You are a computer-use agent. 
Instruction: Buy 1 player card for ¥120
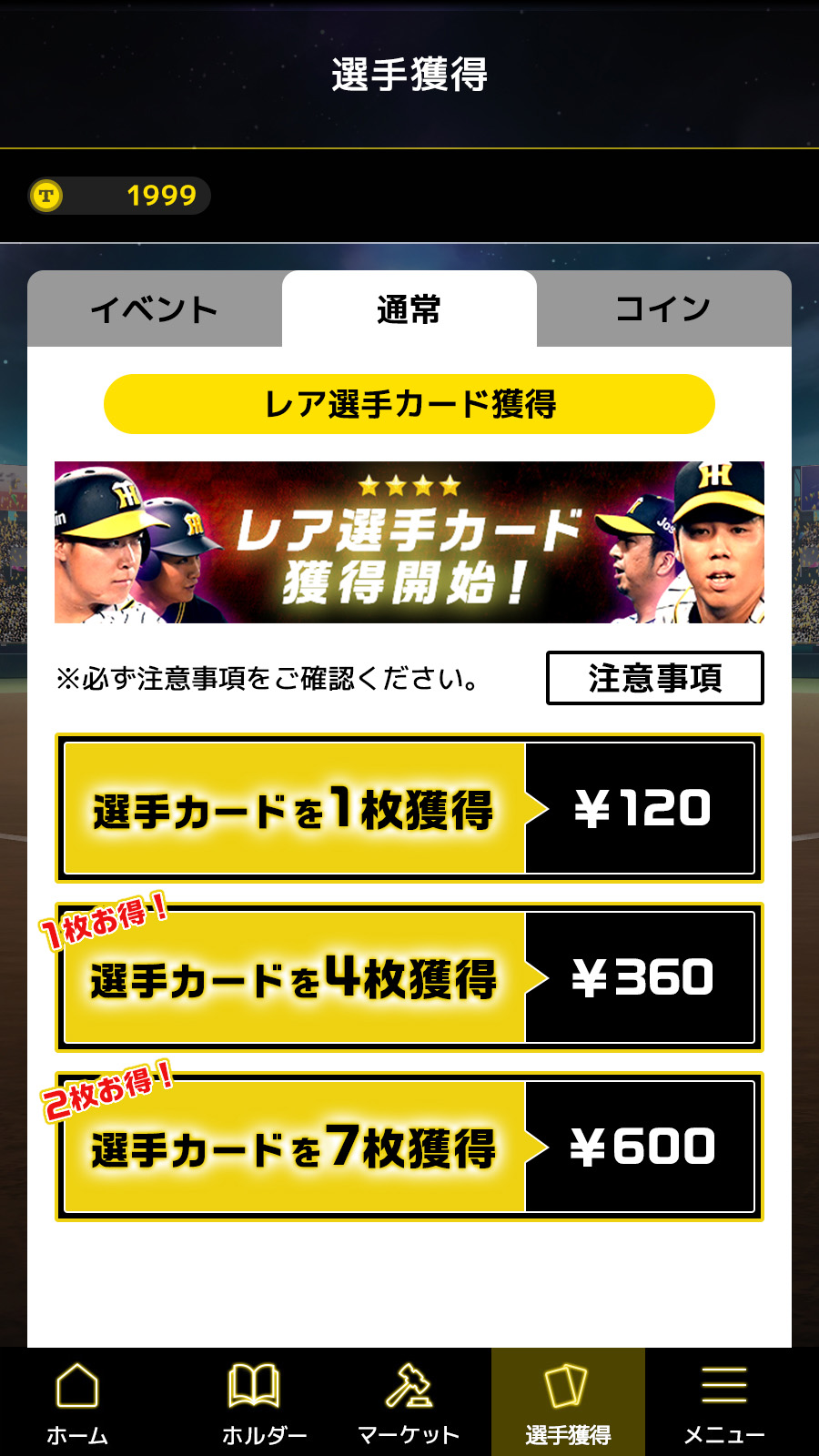(409, 808)
